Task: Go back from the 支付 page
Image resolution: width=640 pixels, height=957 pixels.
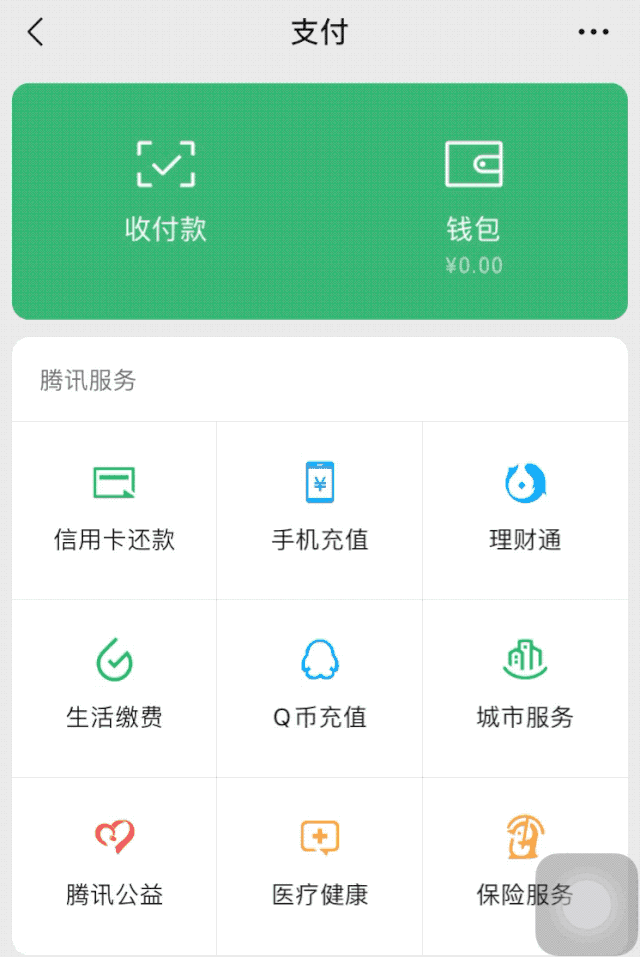Action: pos(36,33)
